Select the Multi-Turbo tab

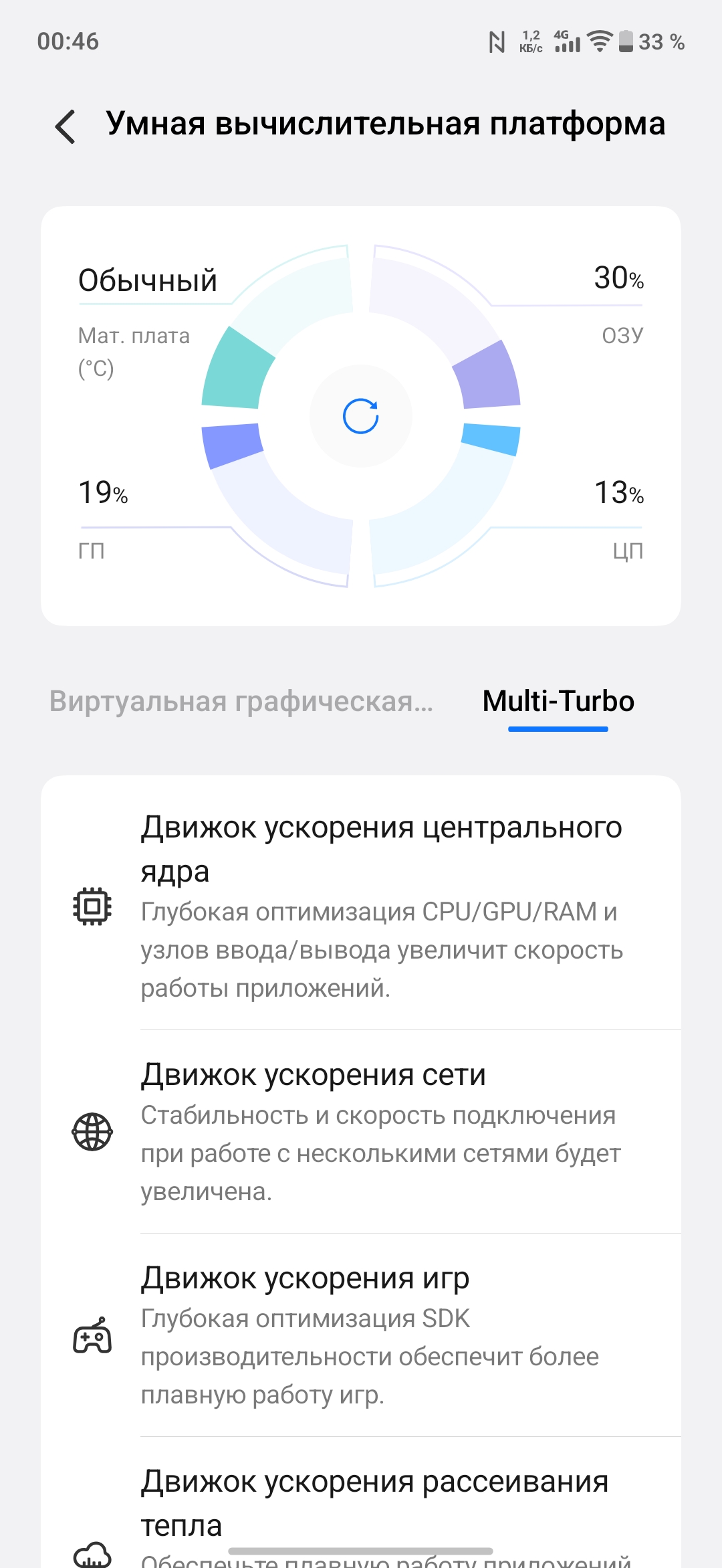(x=558, y=701)
